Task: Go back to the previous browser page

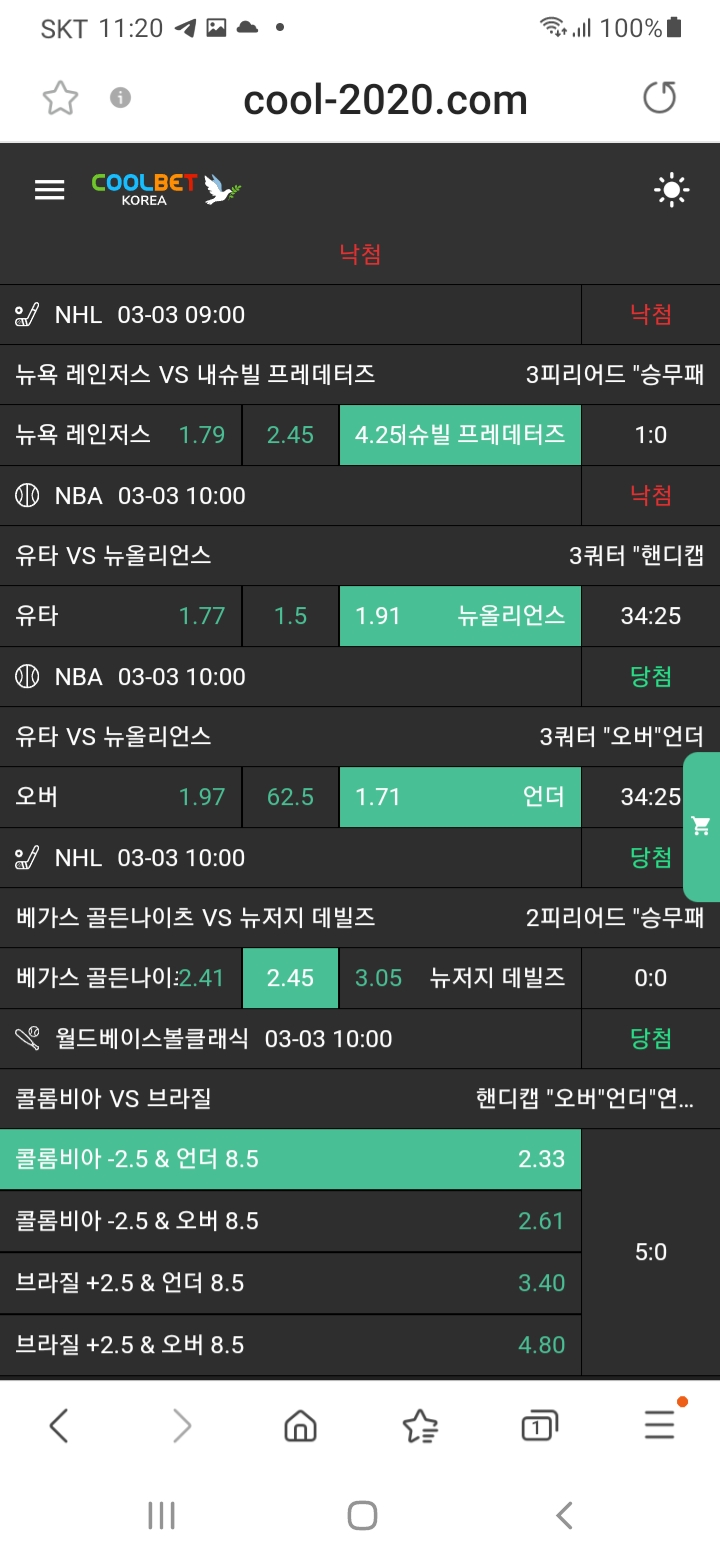Action: tap(59, 1425)
